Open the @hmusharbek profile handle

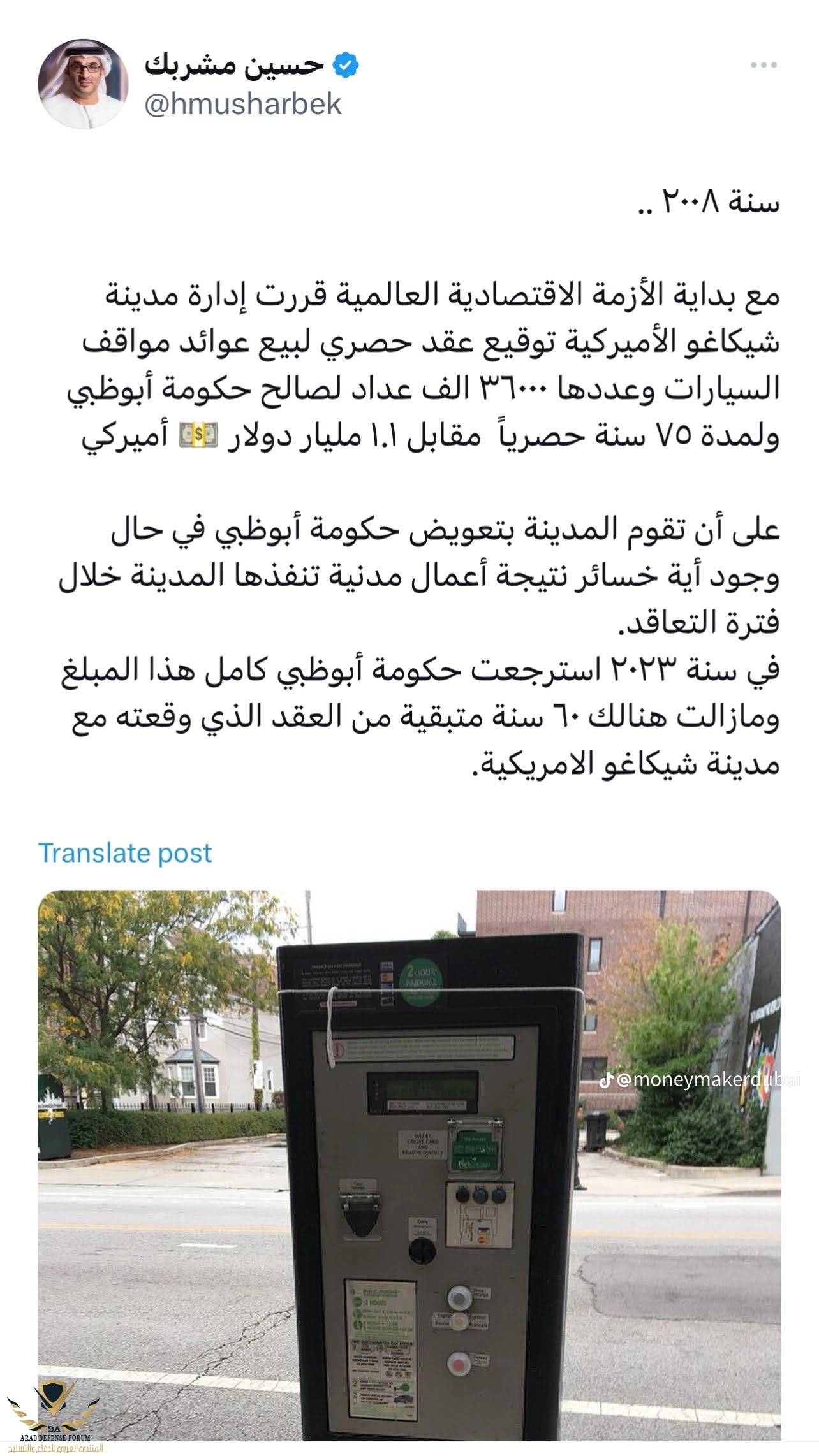coord(243,105)
